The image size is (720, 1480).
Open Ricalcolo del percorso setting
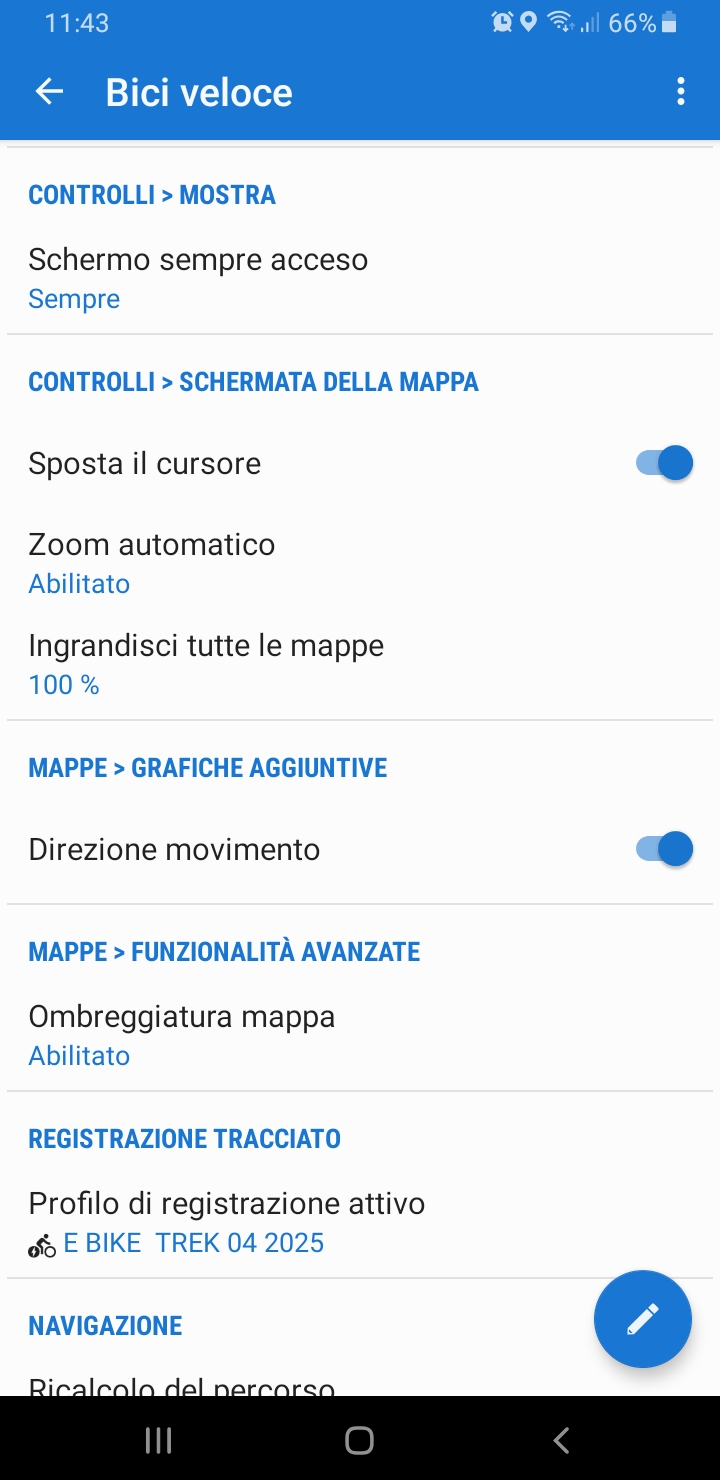tap(182, 1385)
